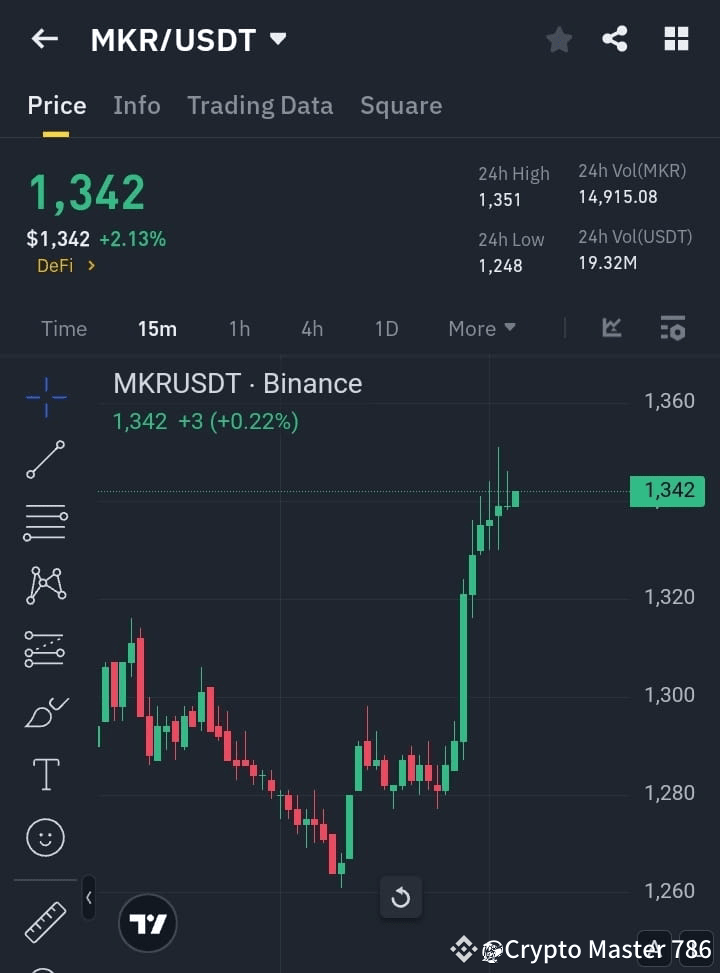Toggle MKR/USDT as a favorite
Image resolution: width=720 pixels, height=973 pixels.
click(558, 39)
